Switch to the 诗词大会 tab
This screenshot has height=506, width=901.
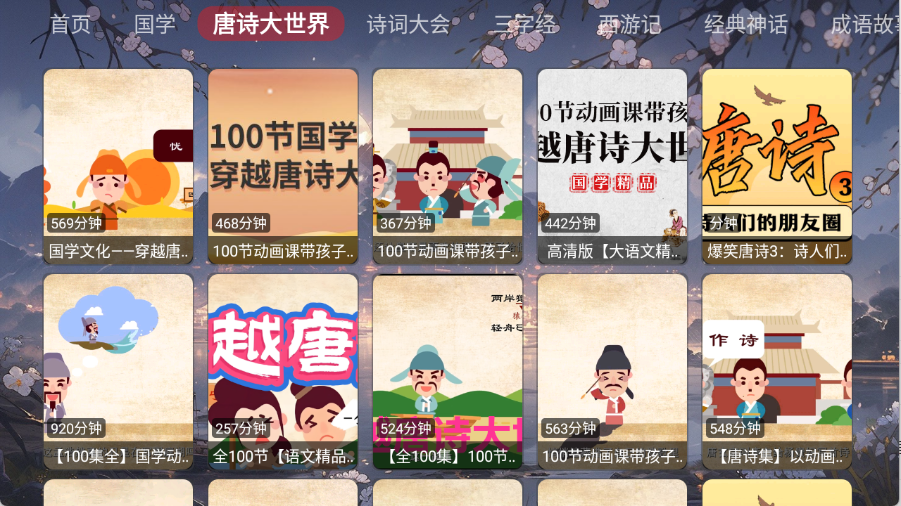[408, 24]
